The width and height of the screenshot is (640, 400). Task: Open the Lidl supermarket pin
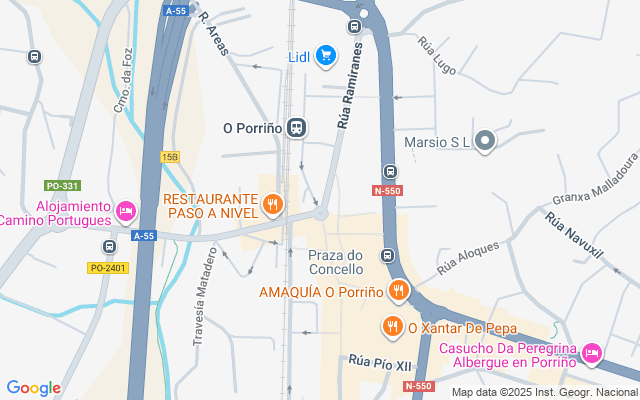point(325,56)
